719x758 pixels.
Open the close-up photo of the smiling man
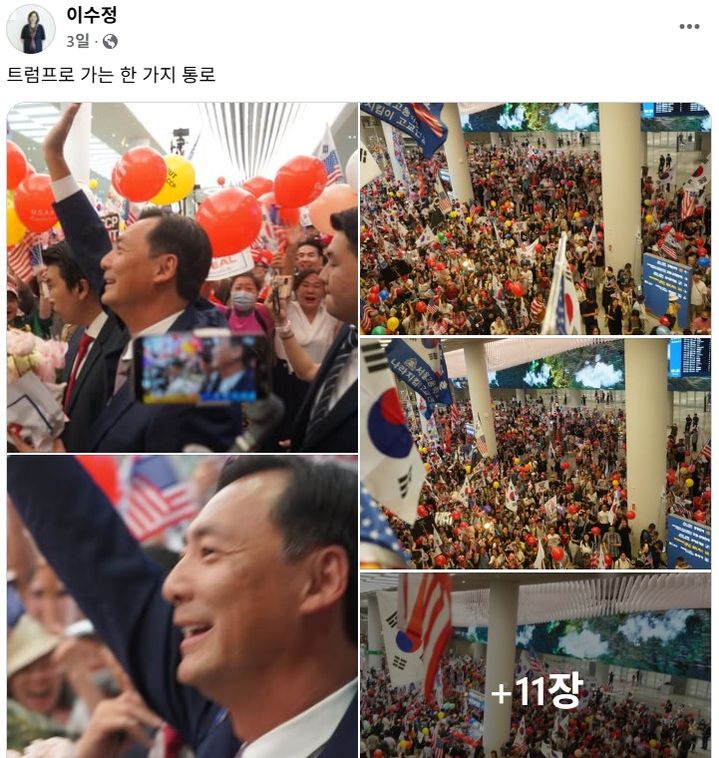(x=182, y=606)
